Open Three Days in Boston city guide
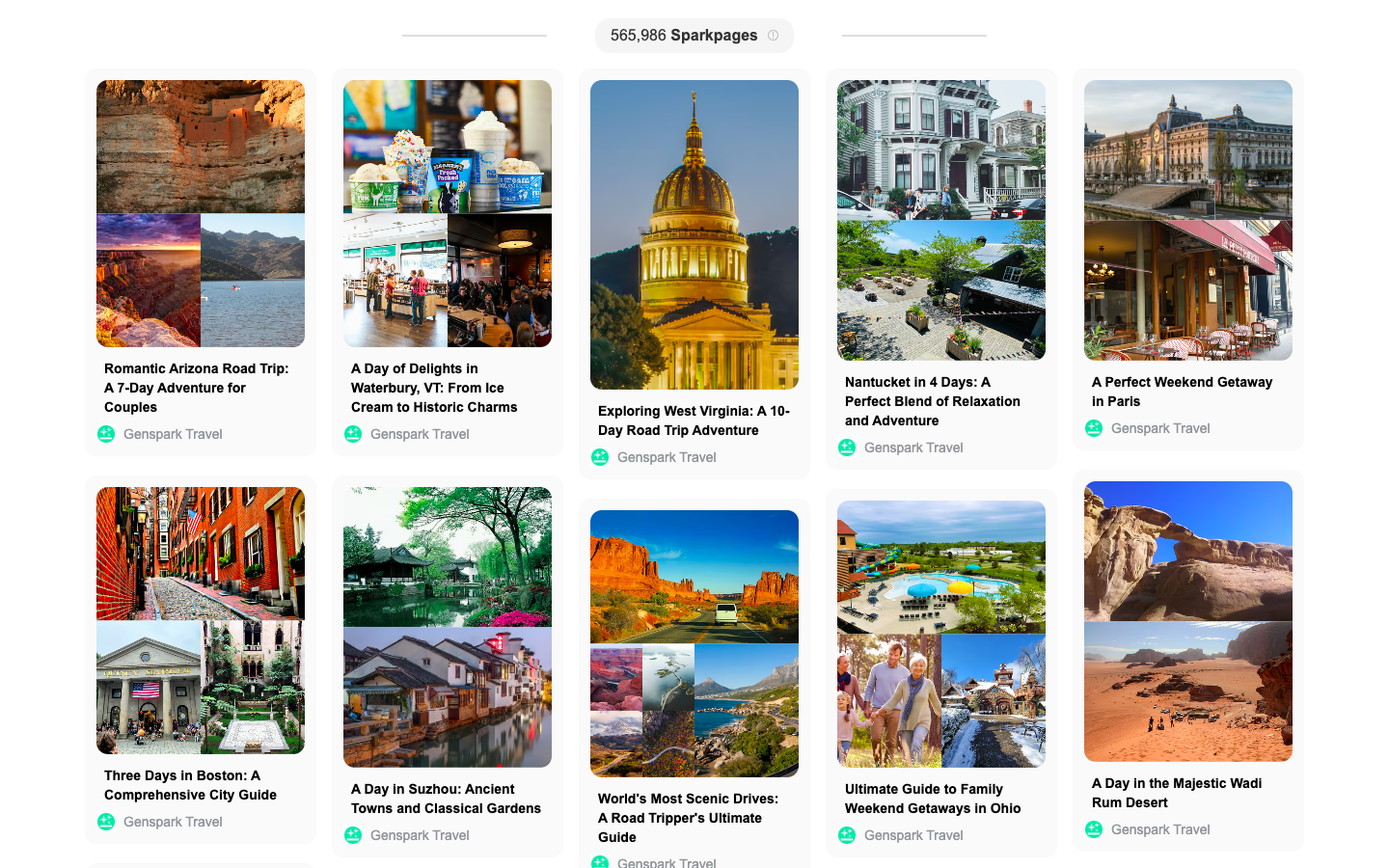 (190, 784)
